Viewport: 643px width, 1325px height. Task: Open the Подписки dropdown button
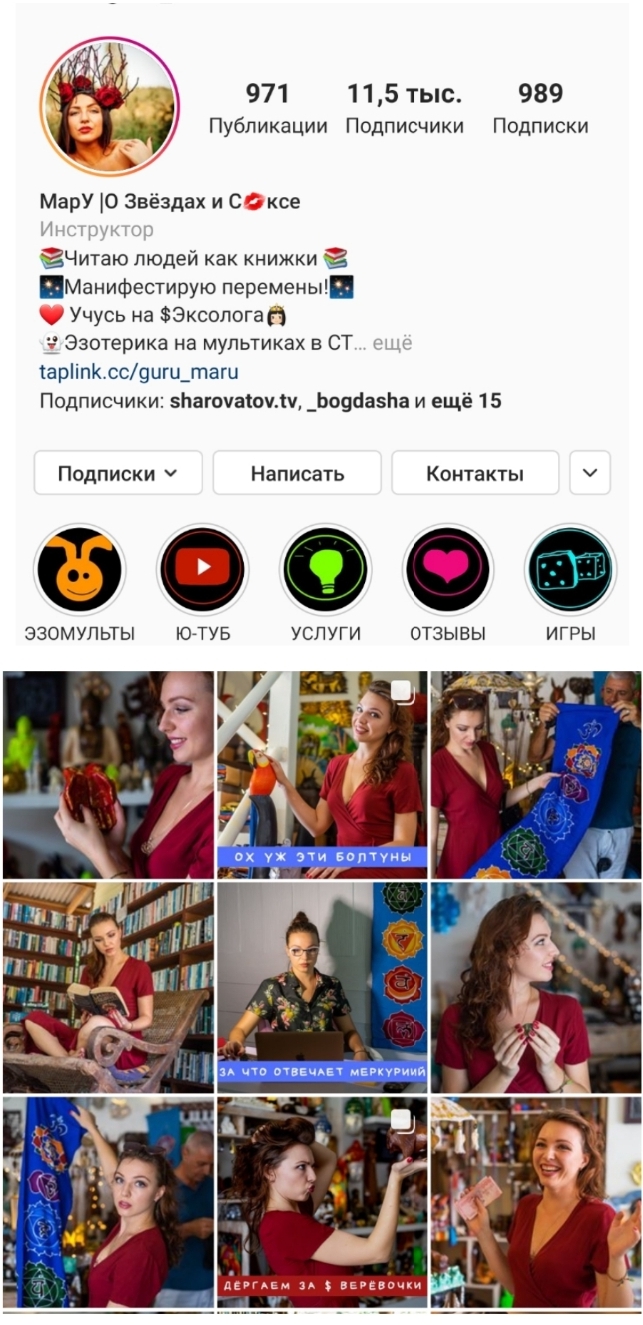click(x=118, y=473)
